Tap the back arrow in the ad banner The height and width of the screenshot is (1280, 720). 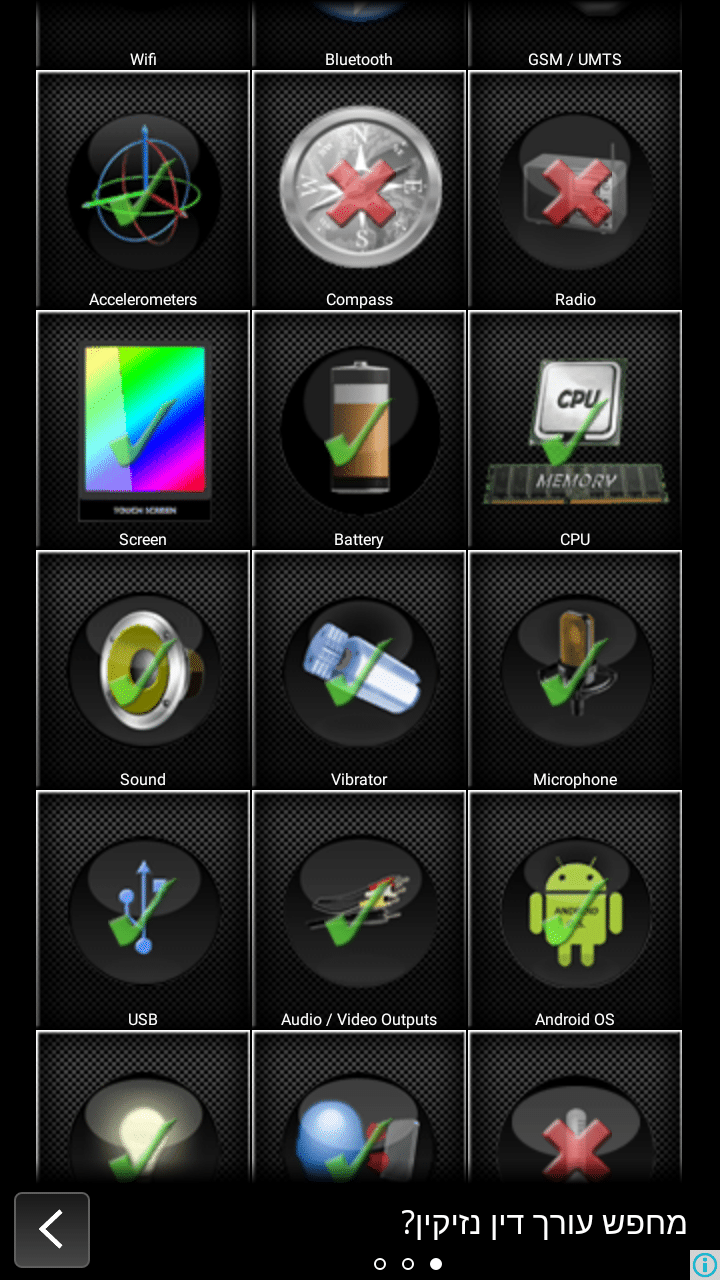pyautogui.click(x=52, y=1229)
